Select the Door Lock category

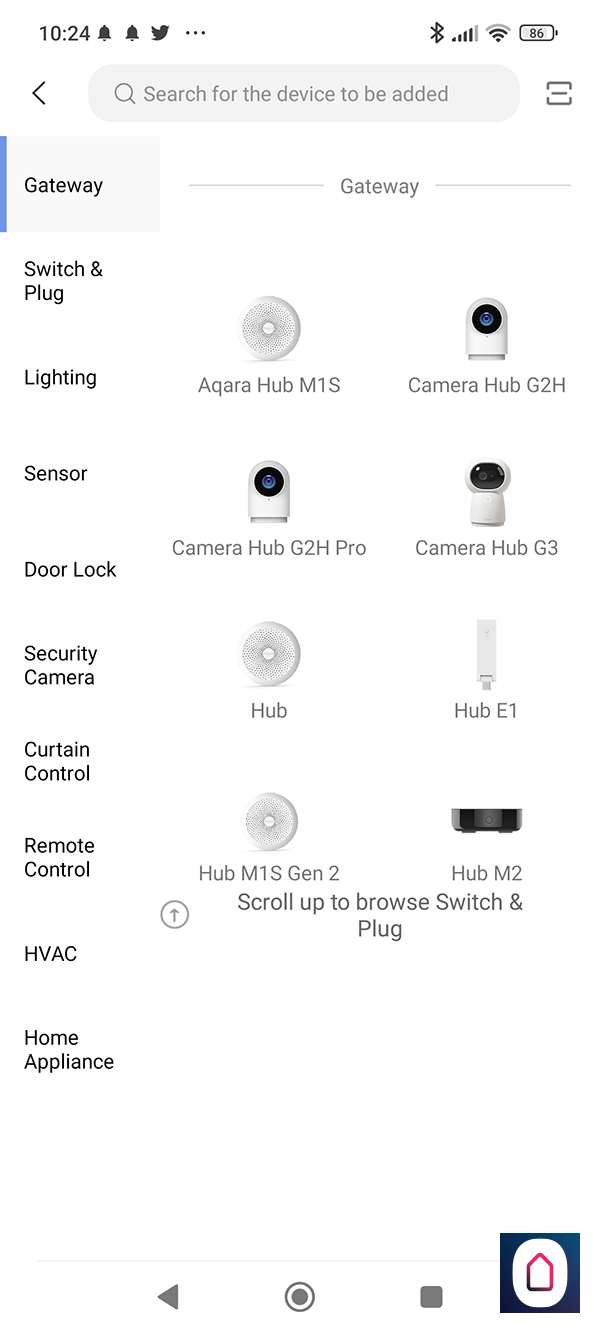pos(70,569)
